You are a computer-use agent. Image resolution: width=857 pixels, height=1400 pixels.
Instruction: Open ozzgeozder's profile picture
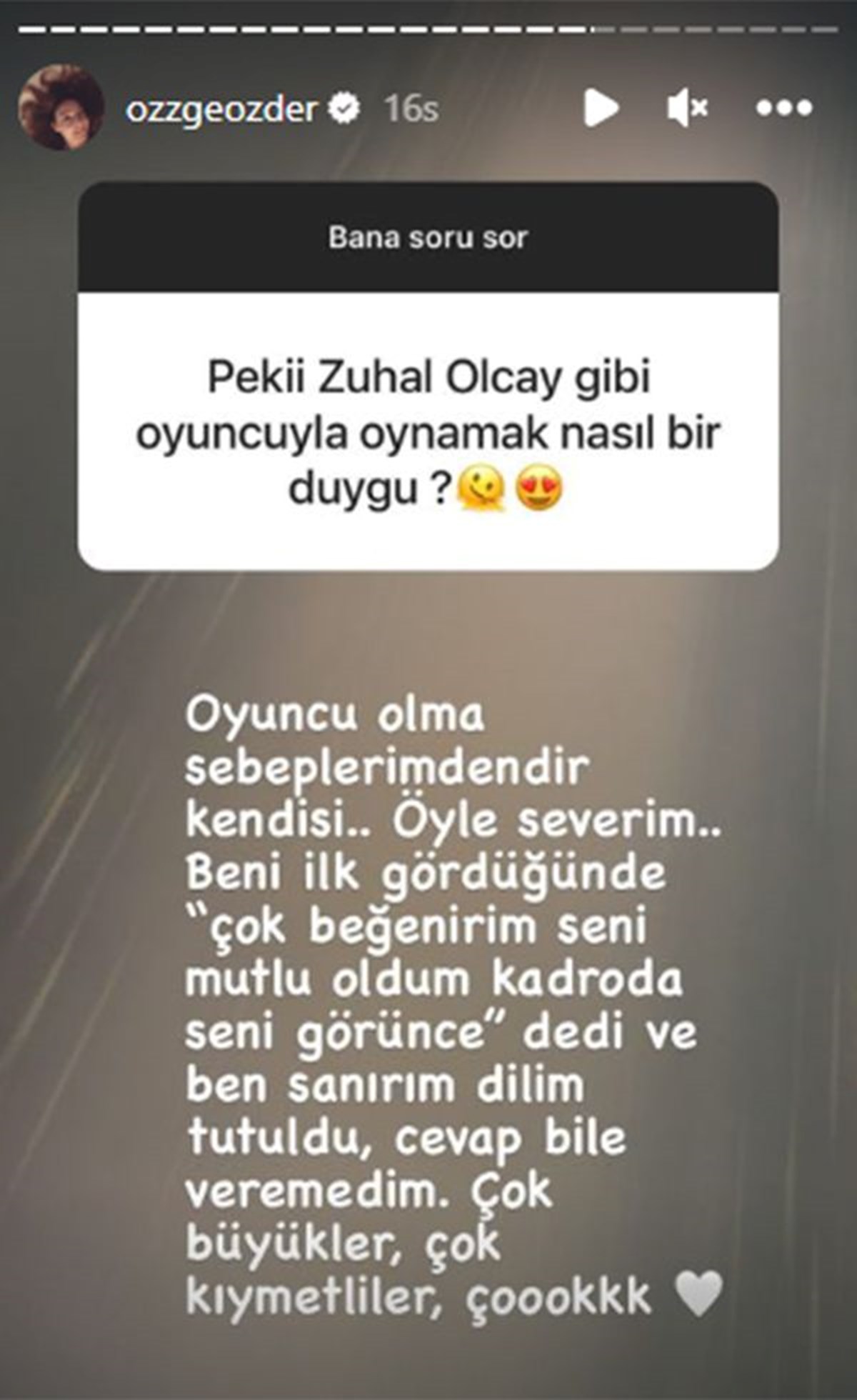(61, 109)
